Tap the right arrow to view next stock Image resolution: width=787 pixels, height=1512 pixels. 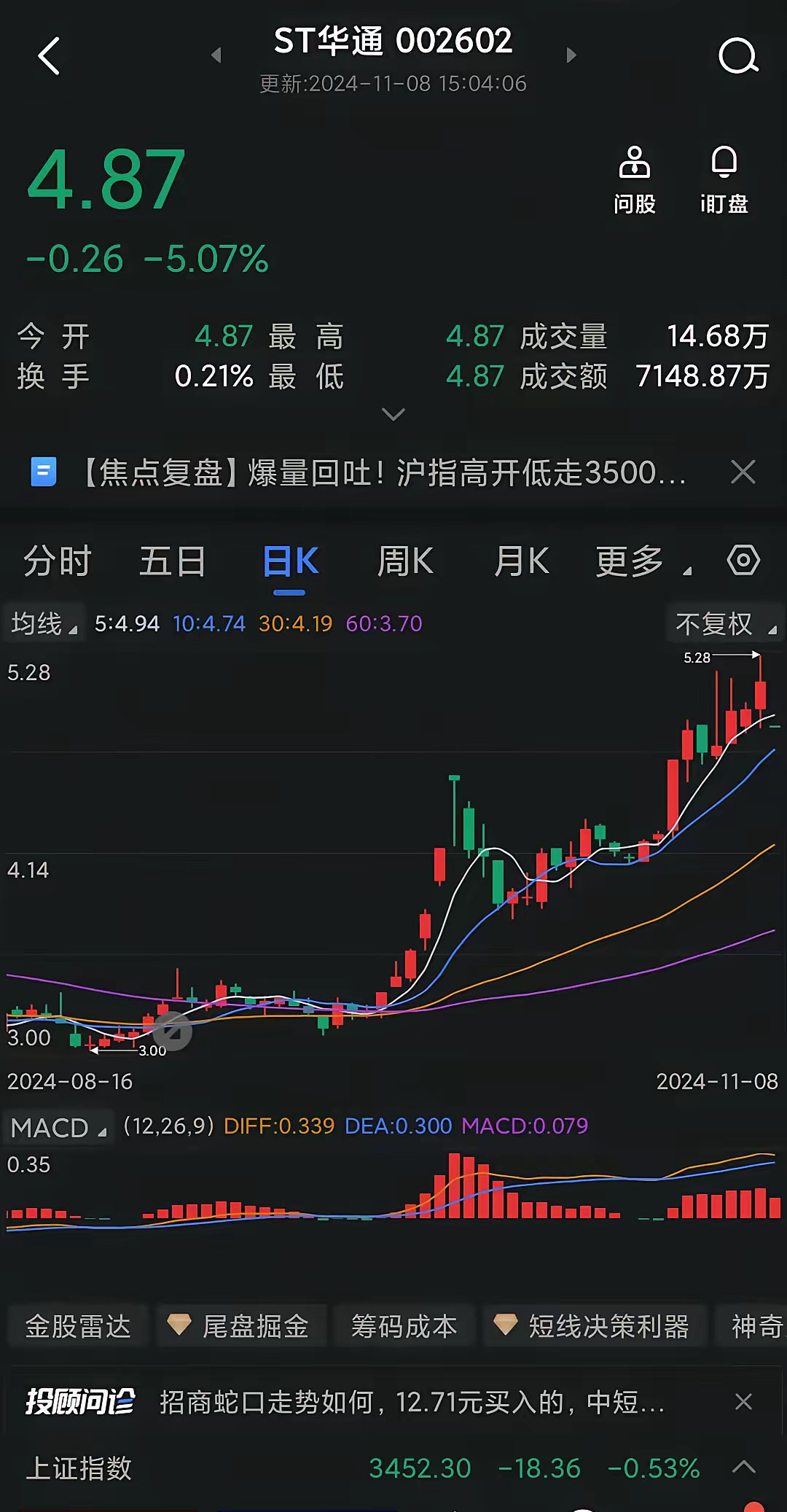(571, 55)
